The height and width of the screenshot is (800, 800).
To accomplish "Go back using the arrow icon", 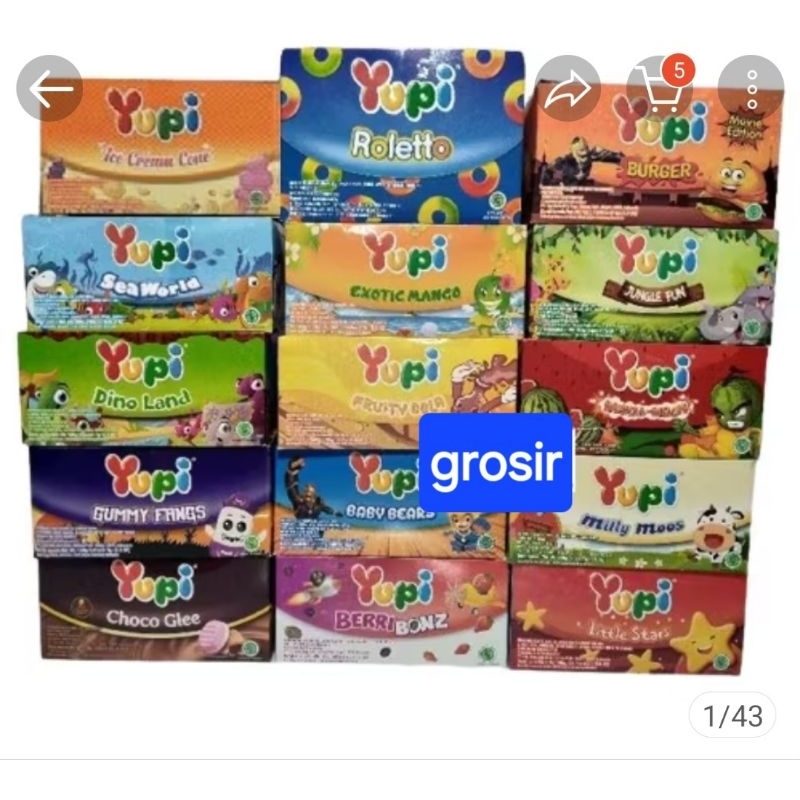I will (49, 88).
